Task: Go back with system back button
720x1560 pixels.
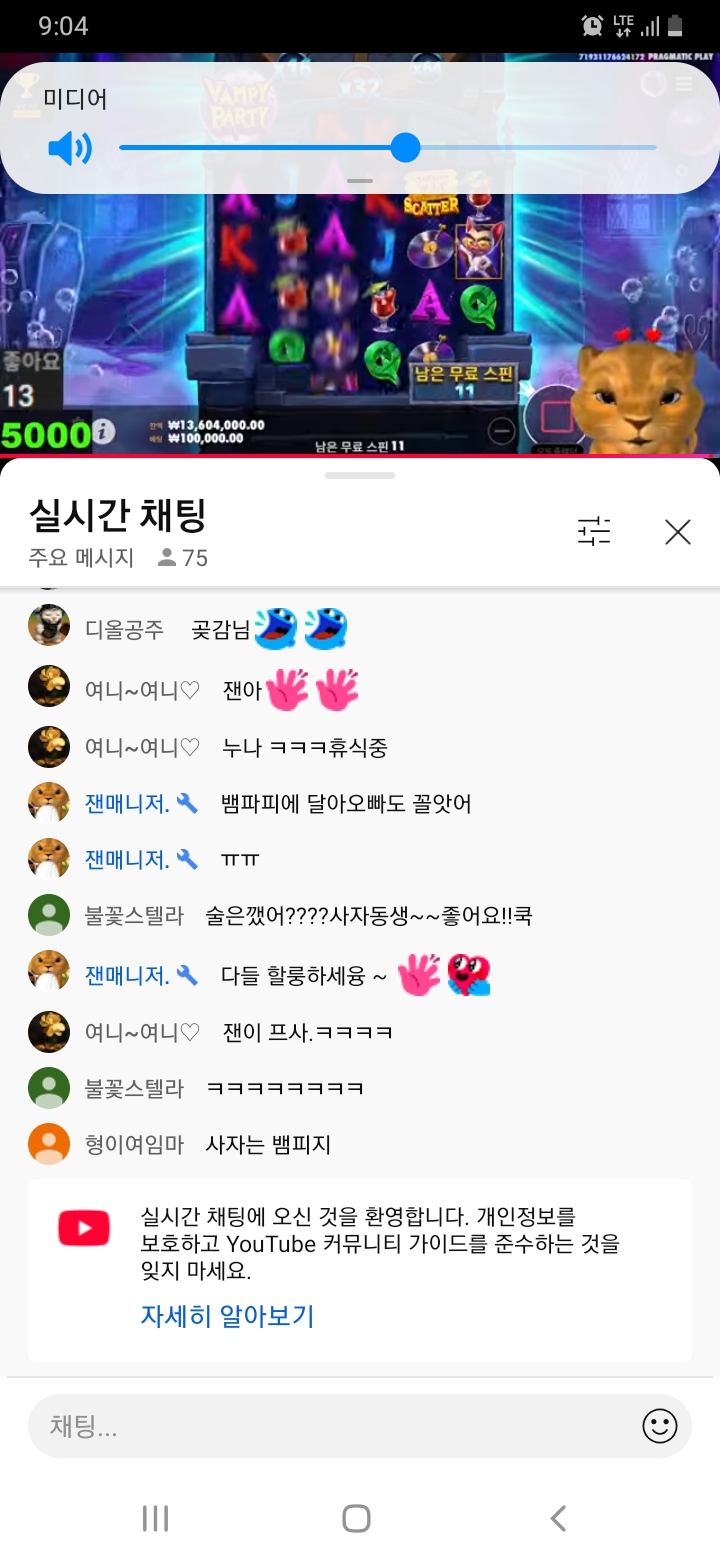Action: [x=559, y=1518]
